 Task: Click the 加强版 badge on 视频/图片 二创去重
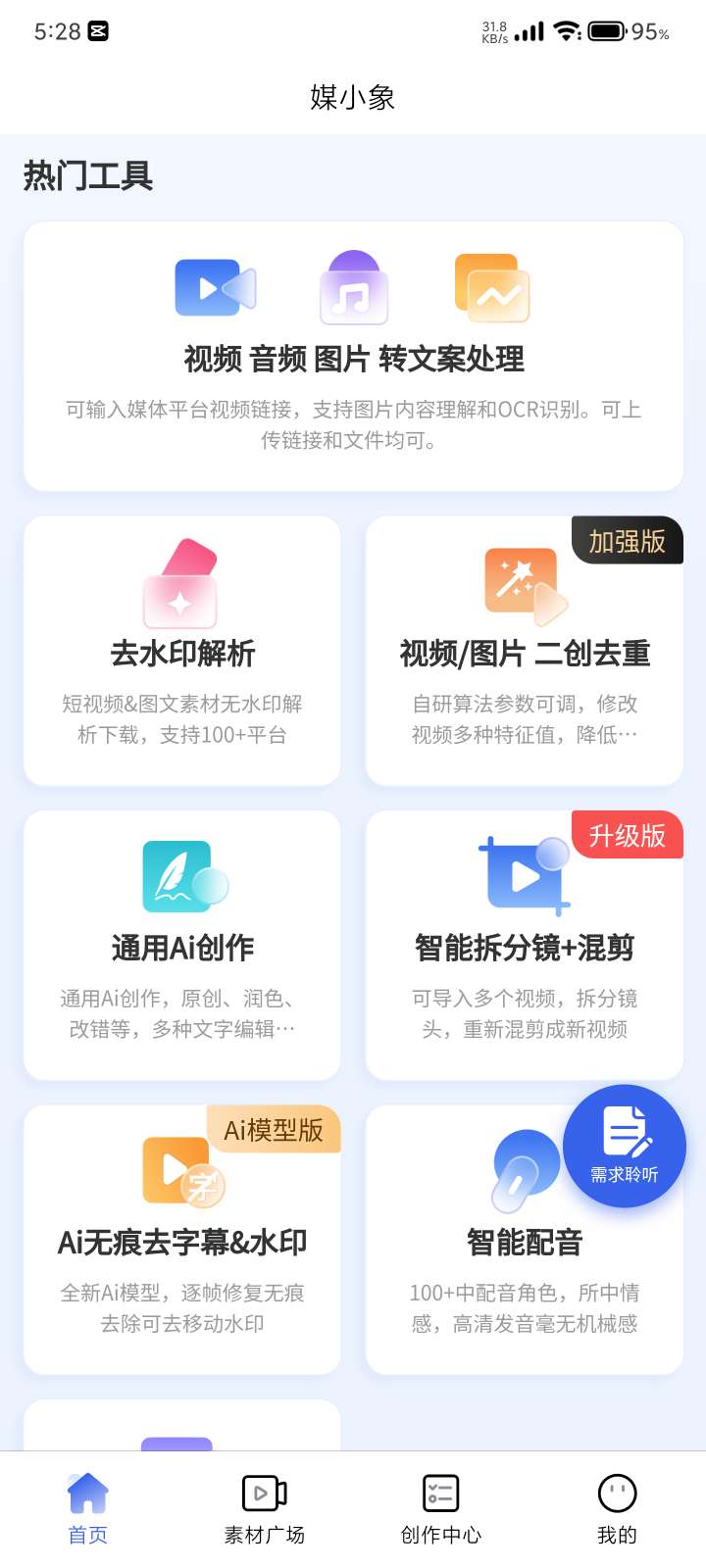[x=627, y=540]
